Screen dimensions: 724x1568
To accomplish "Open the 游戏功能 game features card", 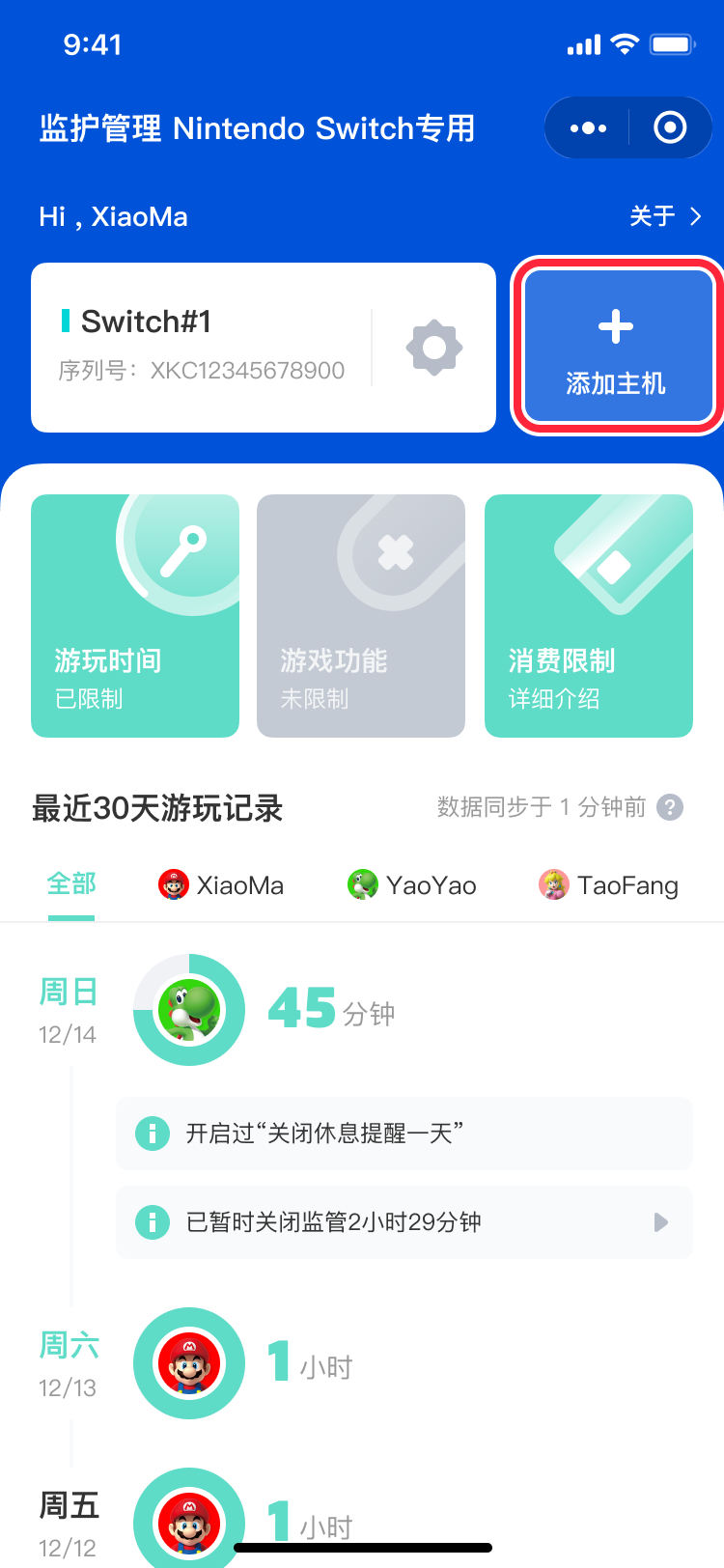I will [361, 616].
